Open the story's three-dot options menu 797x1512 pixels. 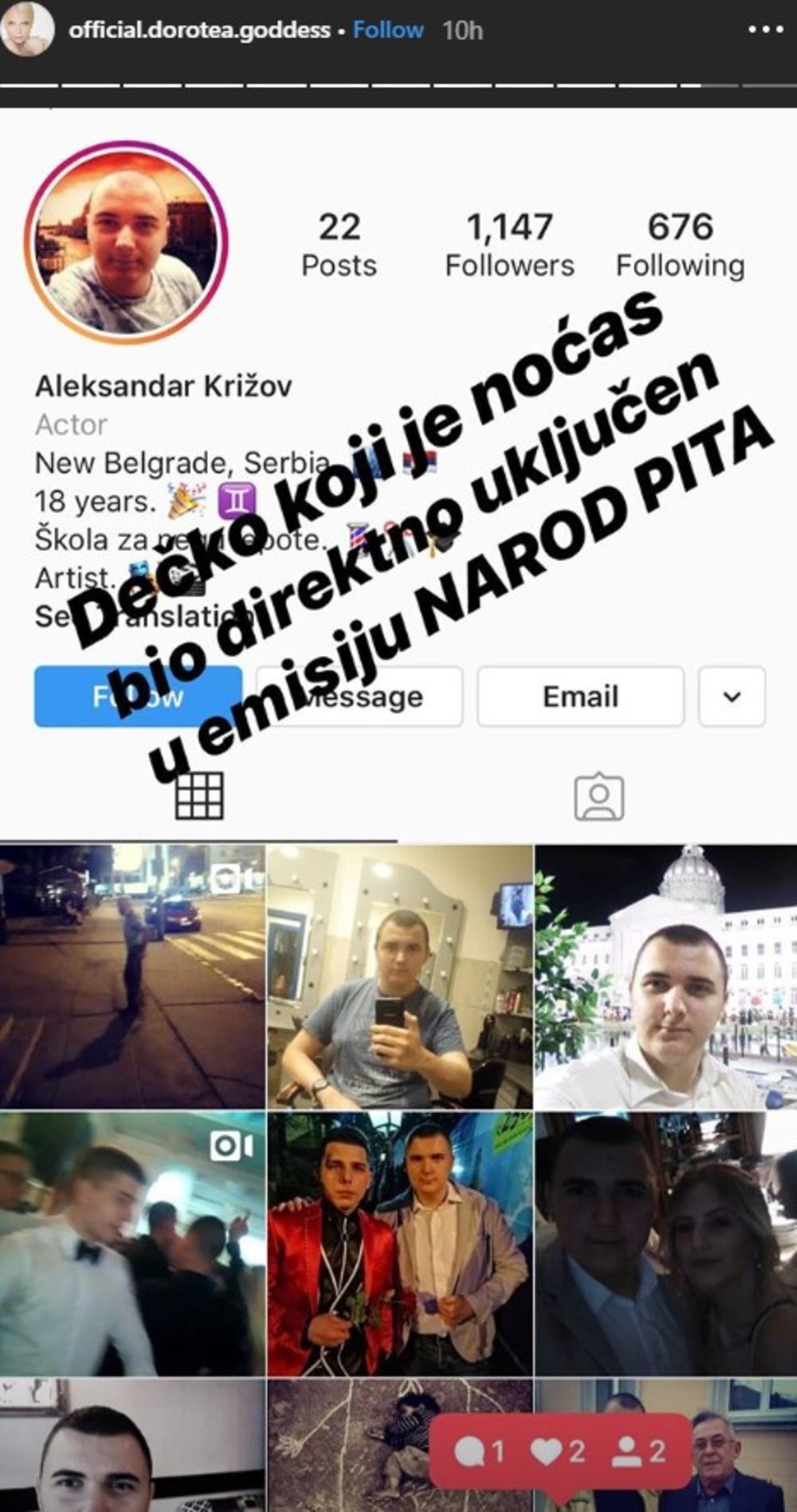pyautogui.click(x=766, y=30)
